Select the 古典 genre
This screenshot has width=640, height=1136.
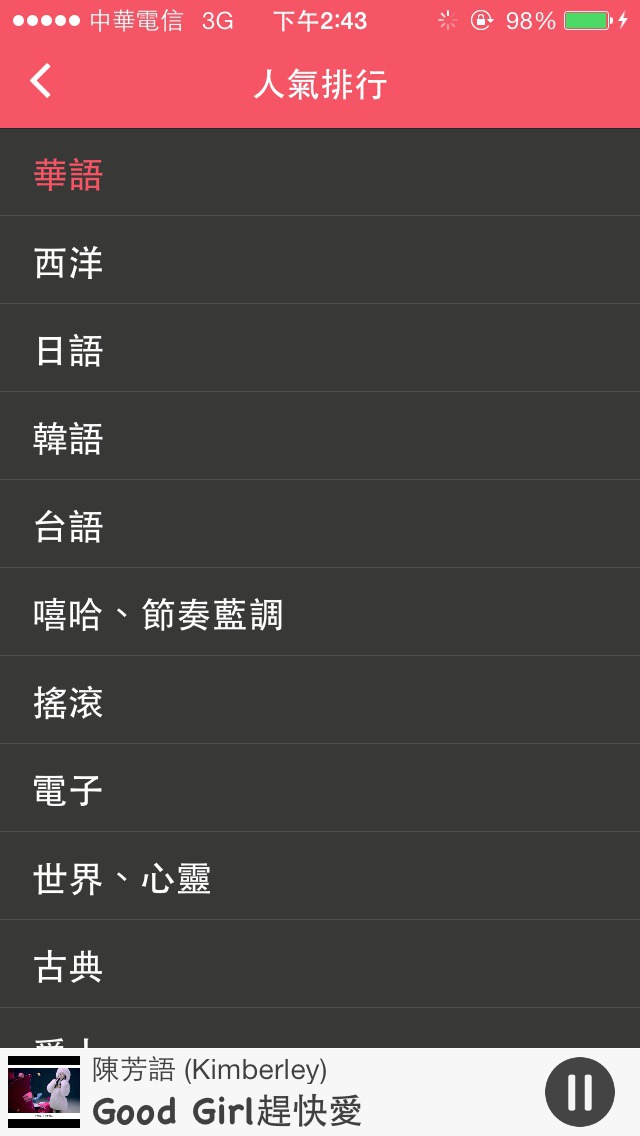(320, 964)
